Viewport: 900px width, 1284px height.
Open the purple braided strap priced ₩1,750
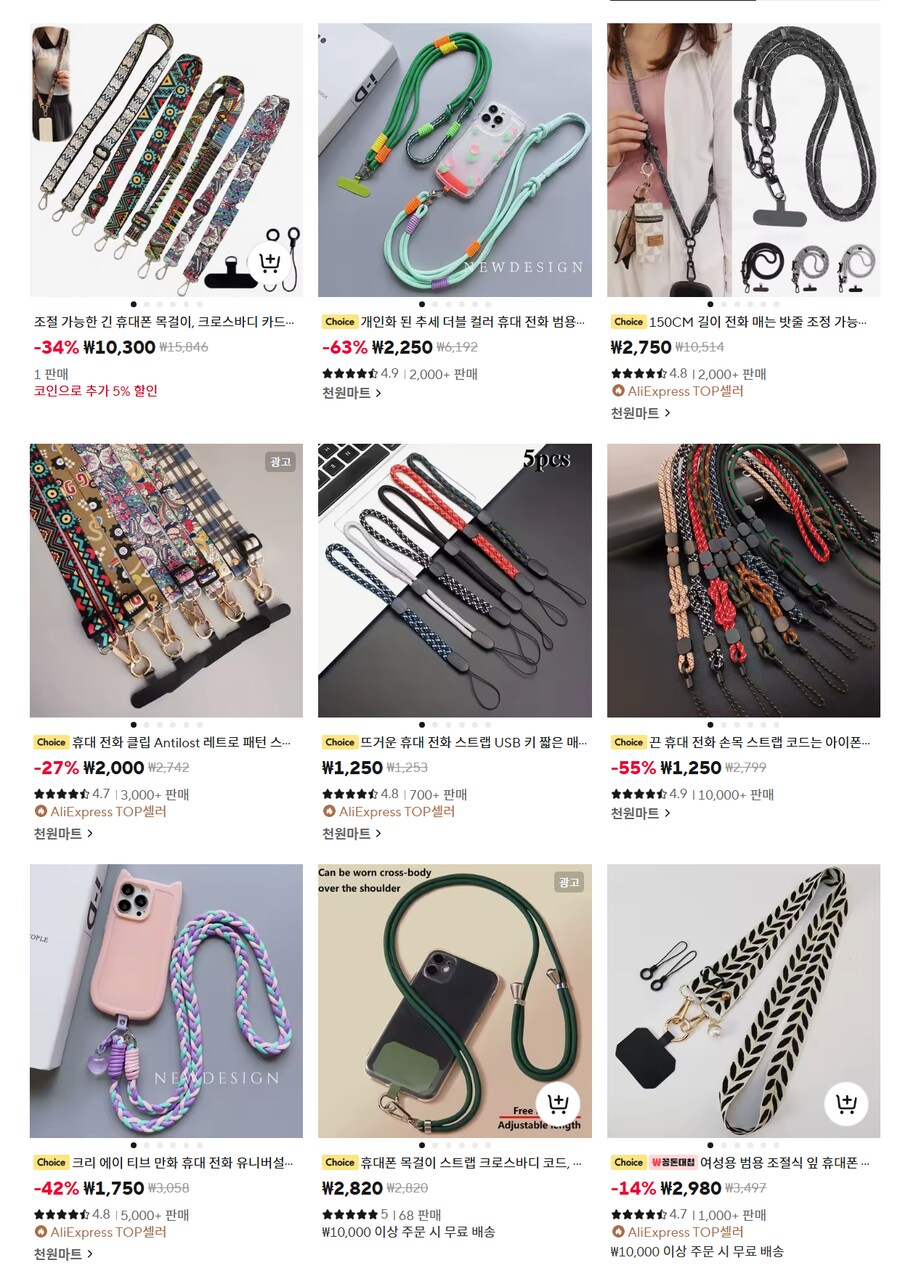(x=166, y=1000)
